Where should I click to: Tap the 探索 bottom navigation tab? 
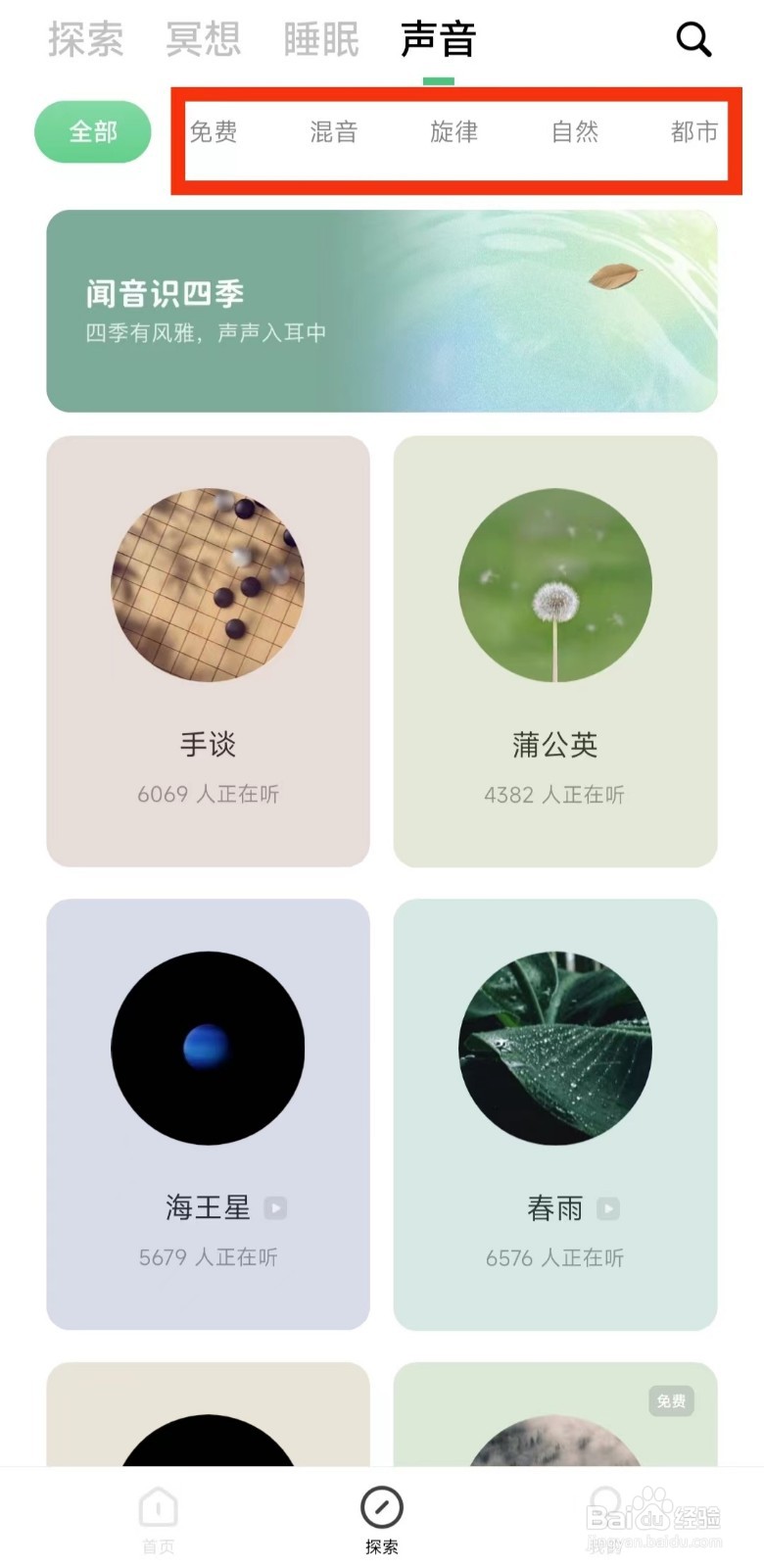point(382,1520)
